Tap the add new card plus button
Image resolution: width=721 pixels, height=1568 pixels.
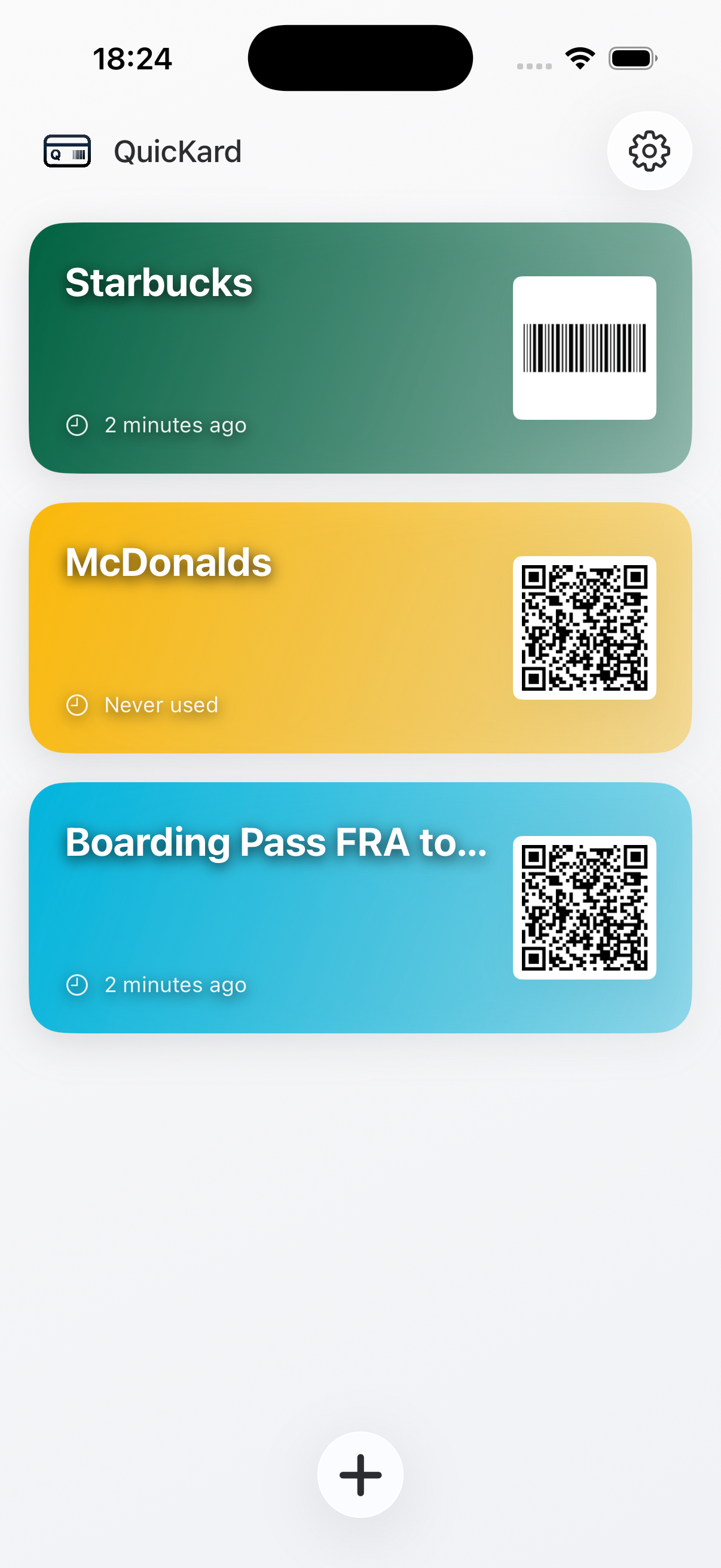(360, 1474)
